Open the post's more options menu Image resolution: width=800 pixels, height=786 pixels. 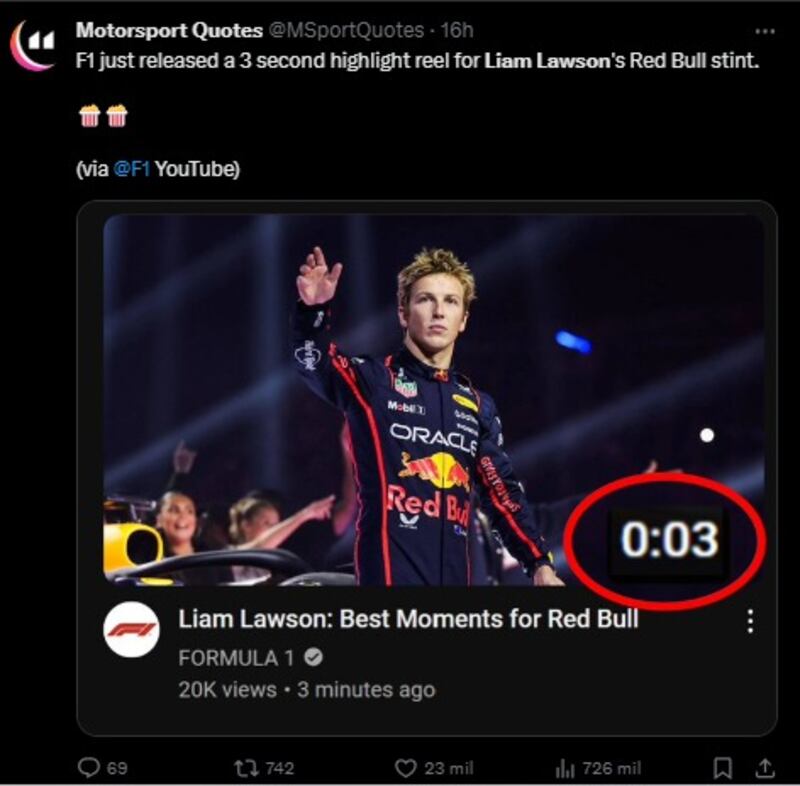(766, 31)
